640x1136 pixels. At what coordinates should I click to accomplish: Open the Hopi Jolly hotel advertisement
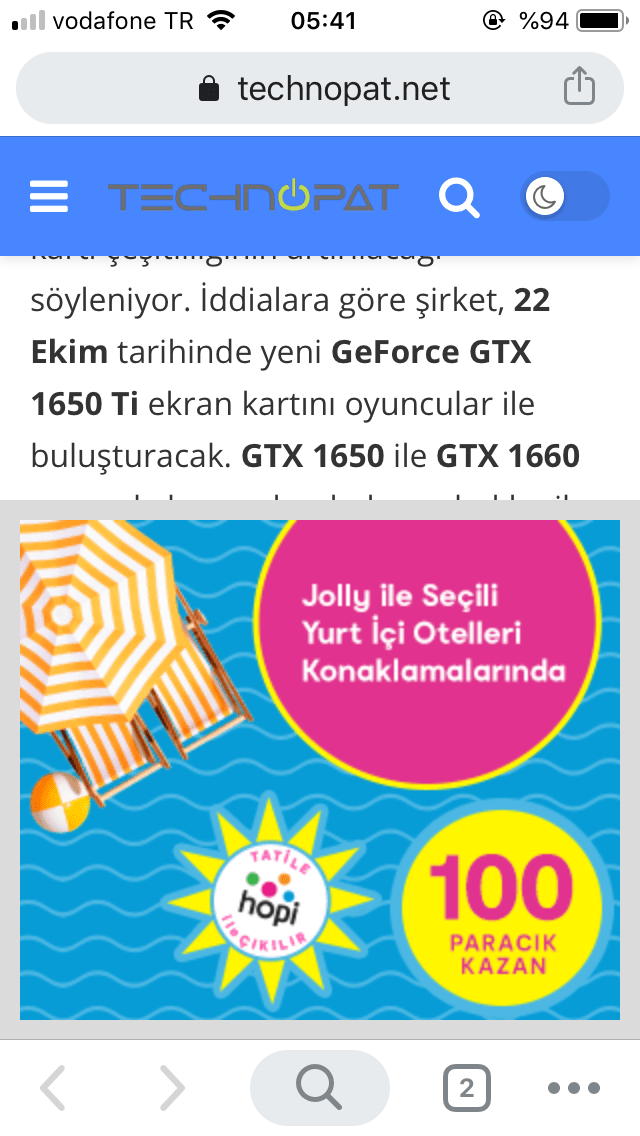(320, 769)
